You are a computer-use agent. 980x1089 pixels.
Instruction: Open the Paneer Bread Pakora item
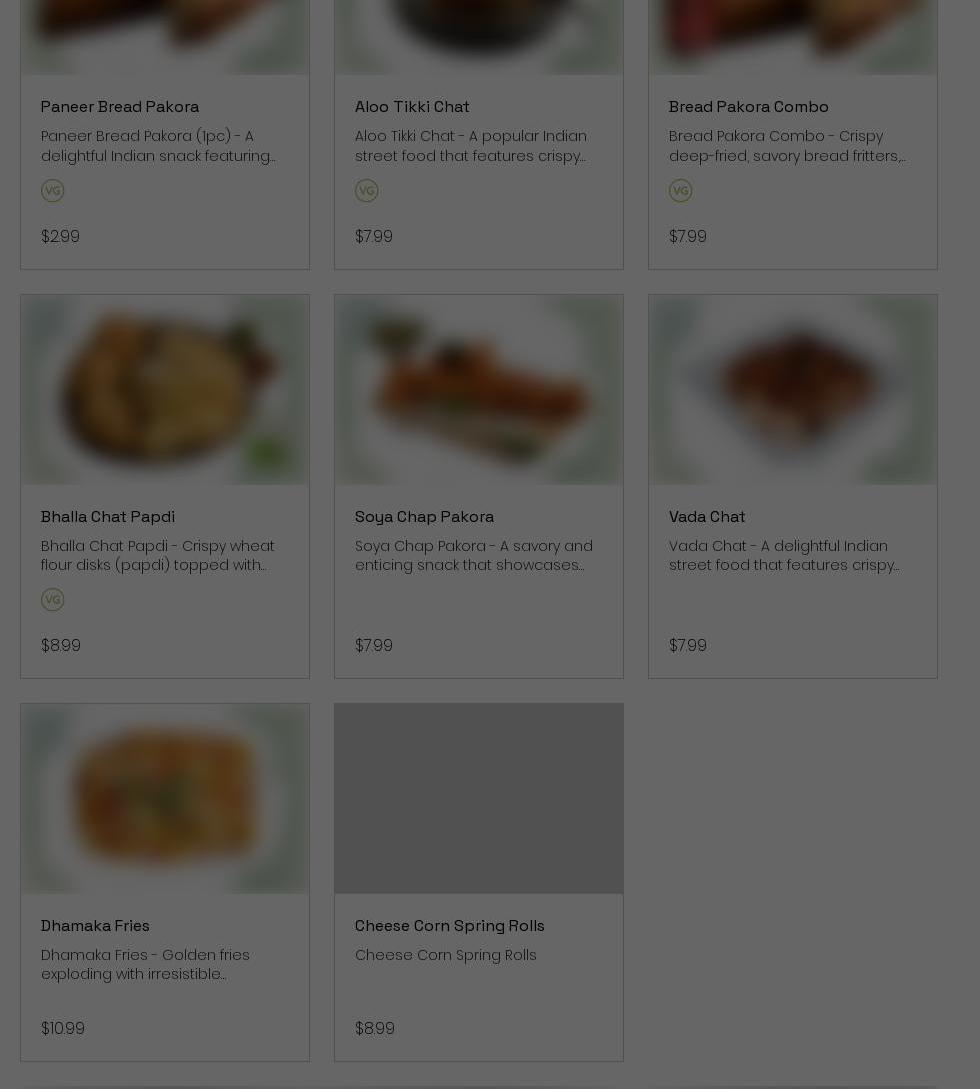coord(120,106)
